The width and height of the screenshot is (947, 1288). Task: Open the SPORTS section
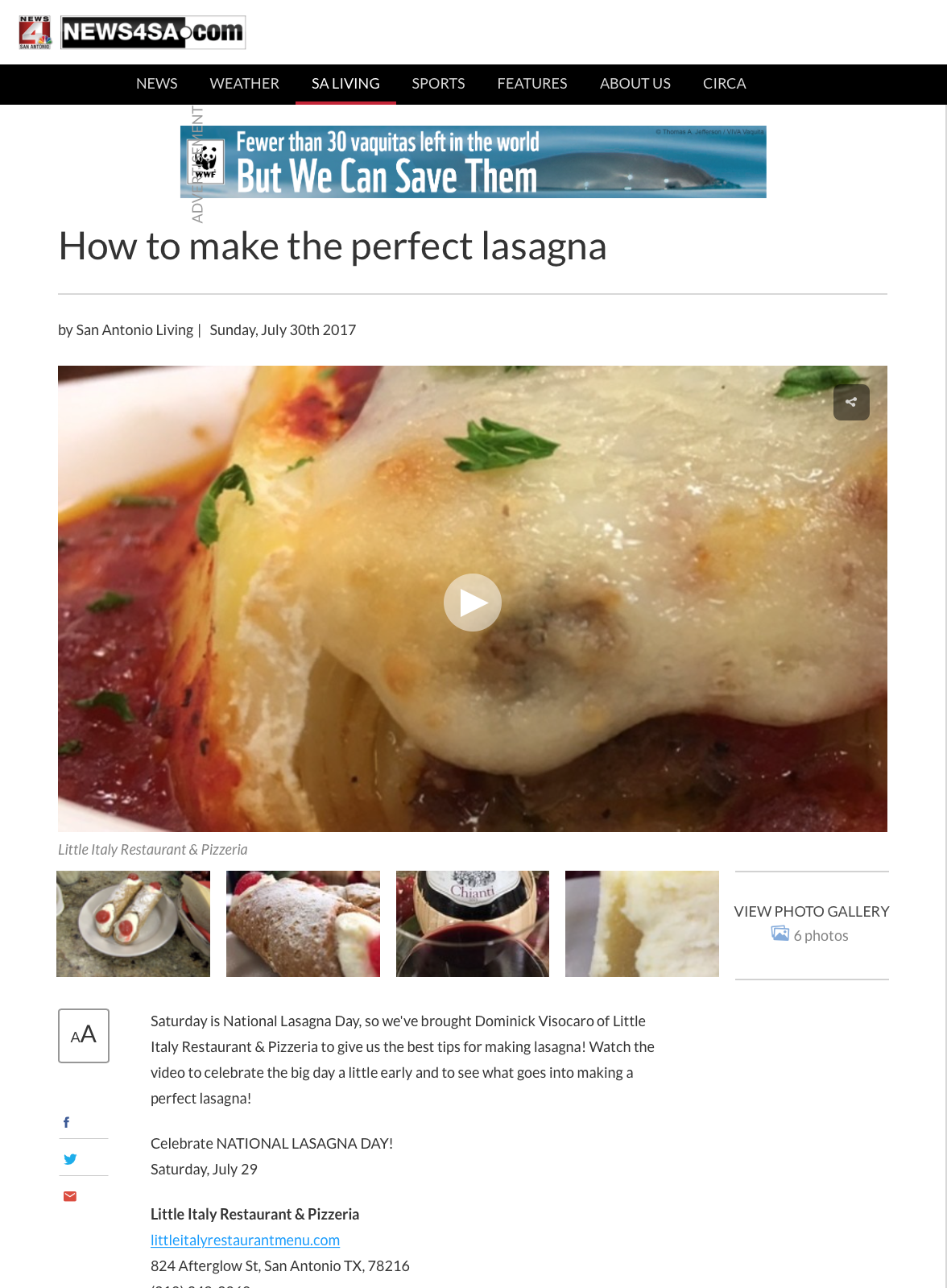pos(438,84)
